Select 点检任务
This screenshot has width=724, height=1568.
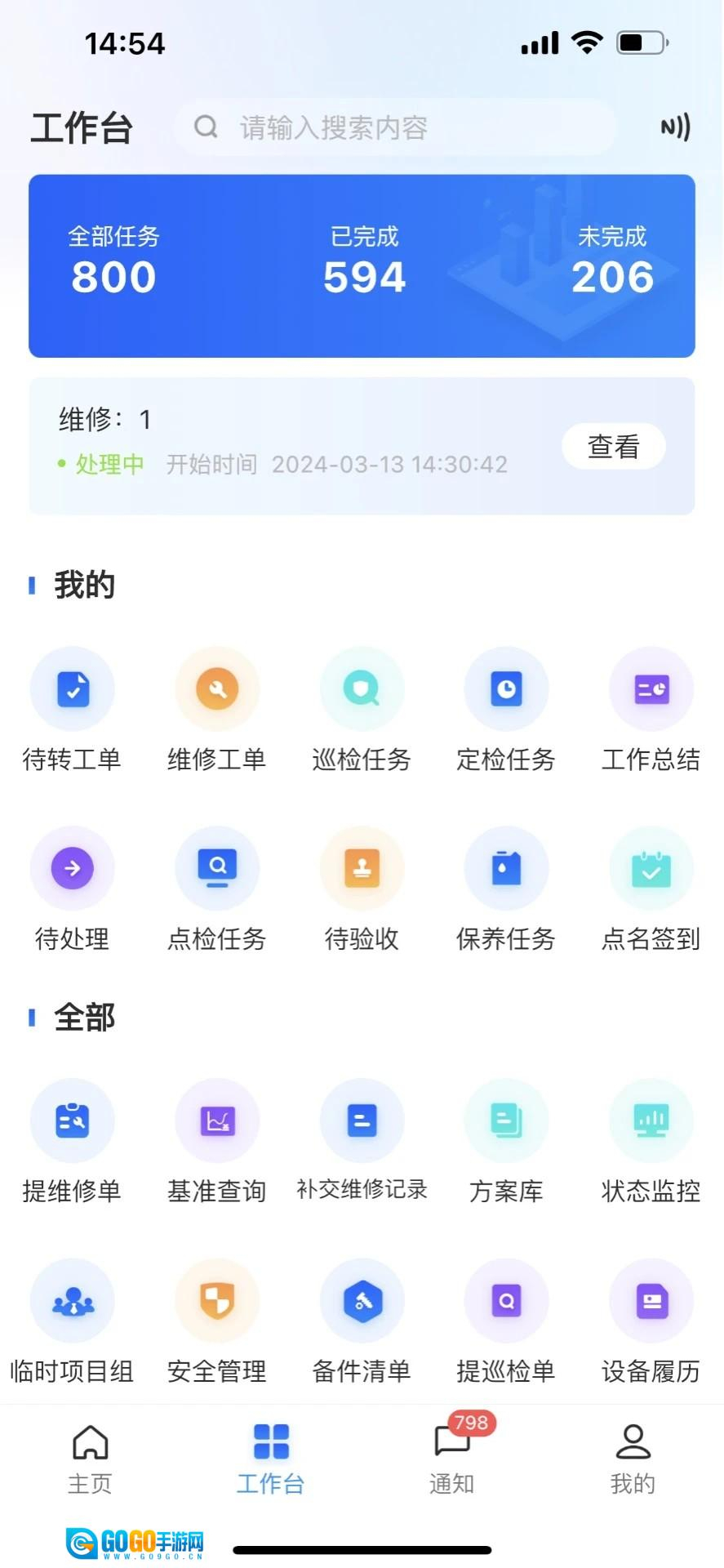pyautogui.click(x=217, y=869)
